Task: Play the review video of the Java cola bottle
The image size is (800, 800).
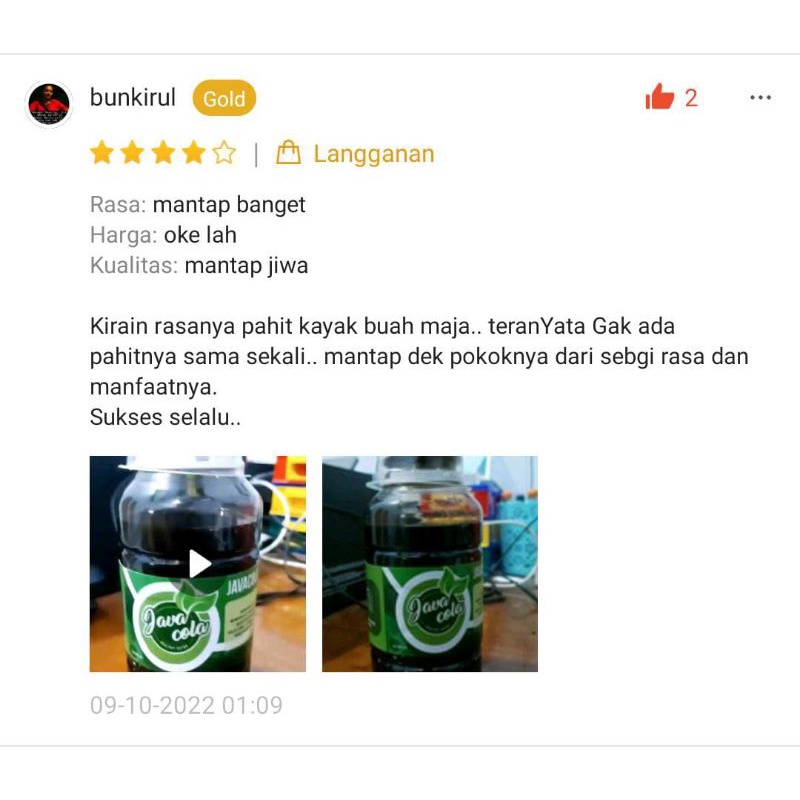Action: click(198, 564)
